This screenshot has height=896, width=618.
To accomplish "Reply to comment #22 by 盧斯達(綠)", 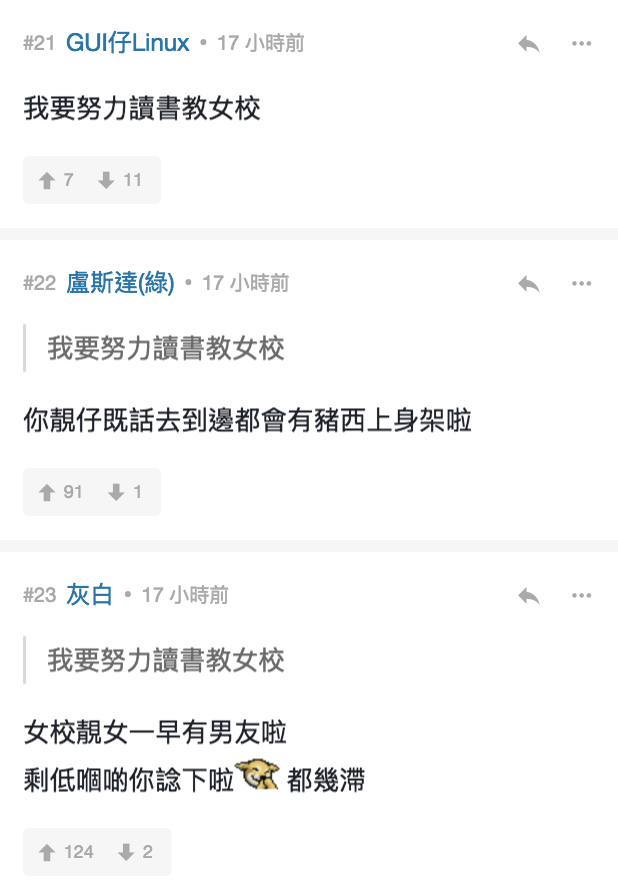I will coord(529,284).
